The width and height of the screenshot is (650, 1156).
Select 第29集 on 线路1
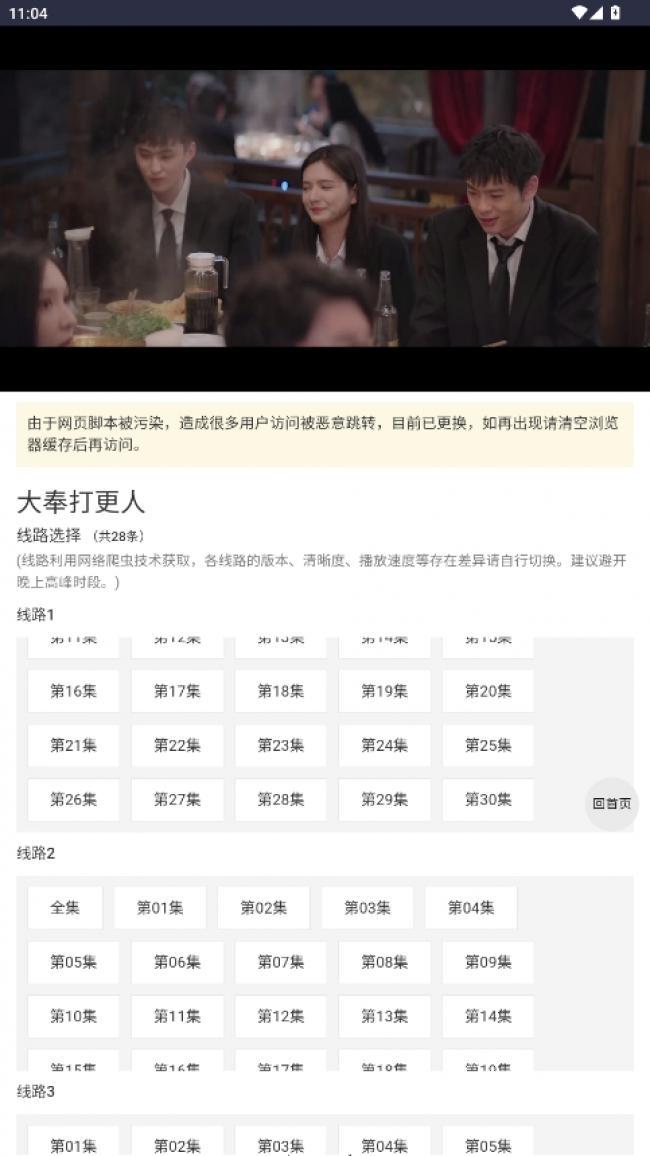coord(384,799)
